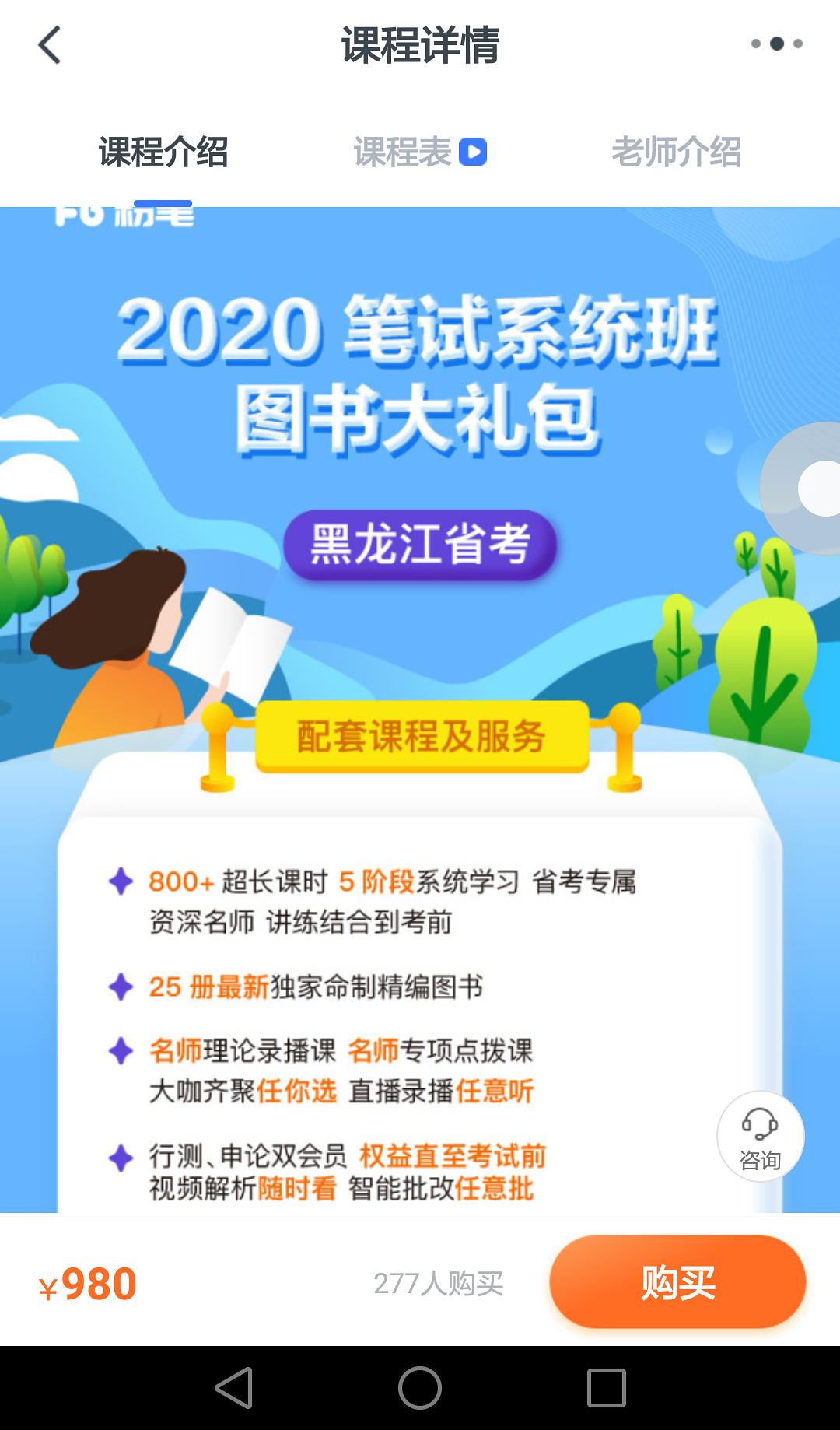The image size is (840, 1430).
Task: Open the system recent apps
Action: pos(607,1388)
